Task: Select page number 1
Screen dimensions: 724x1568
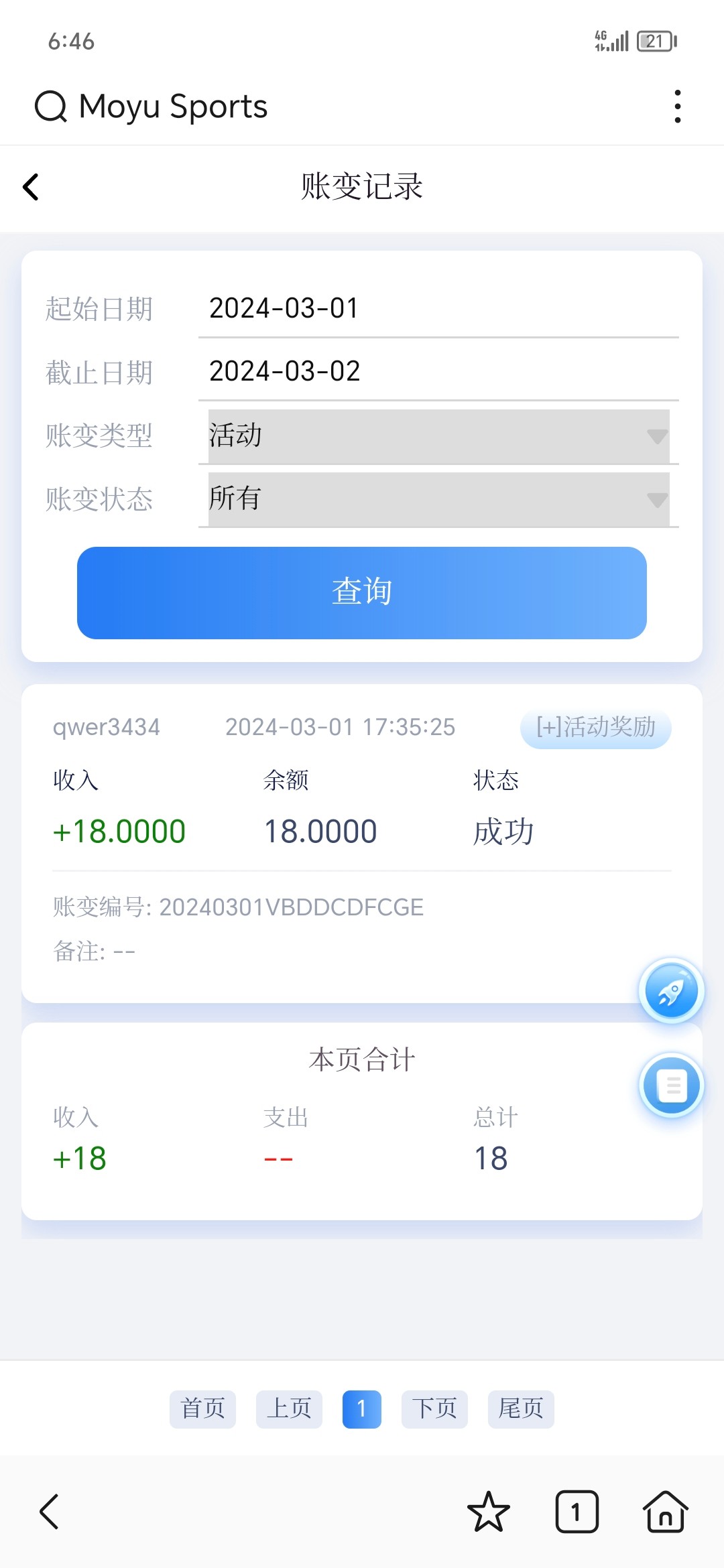Action: 362,1409
